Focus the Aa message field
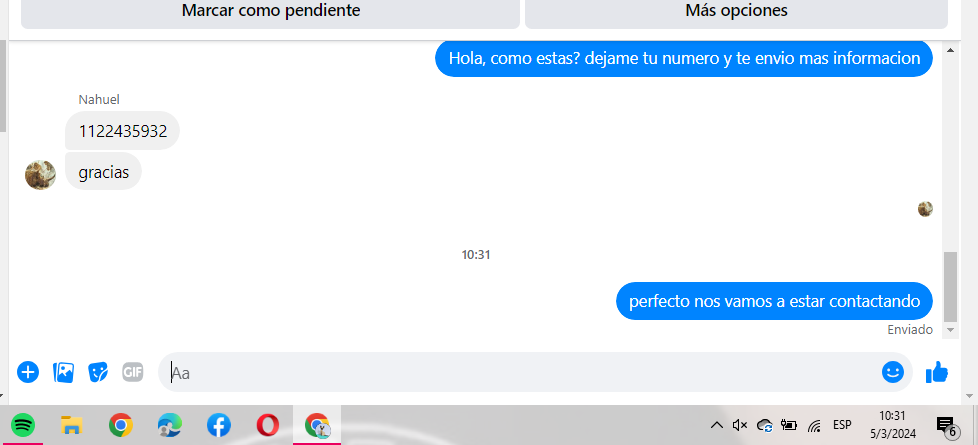The height and width of the screenshot is (445, 978). [520, 373]
